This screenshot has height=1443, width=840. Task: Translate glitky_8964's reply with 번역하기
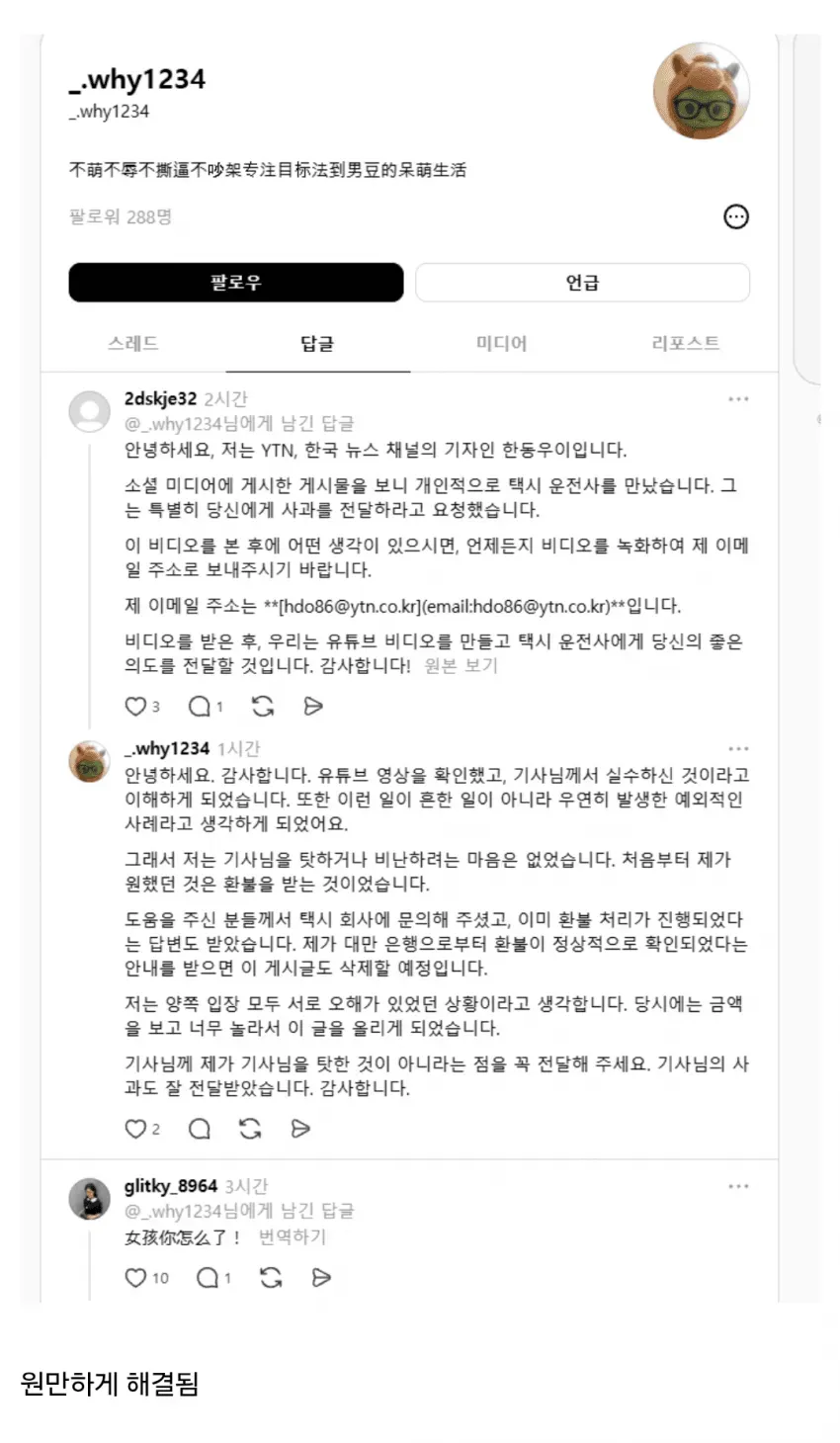[x=293, y=1237]
